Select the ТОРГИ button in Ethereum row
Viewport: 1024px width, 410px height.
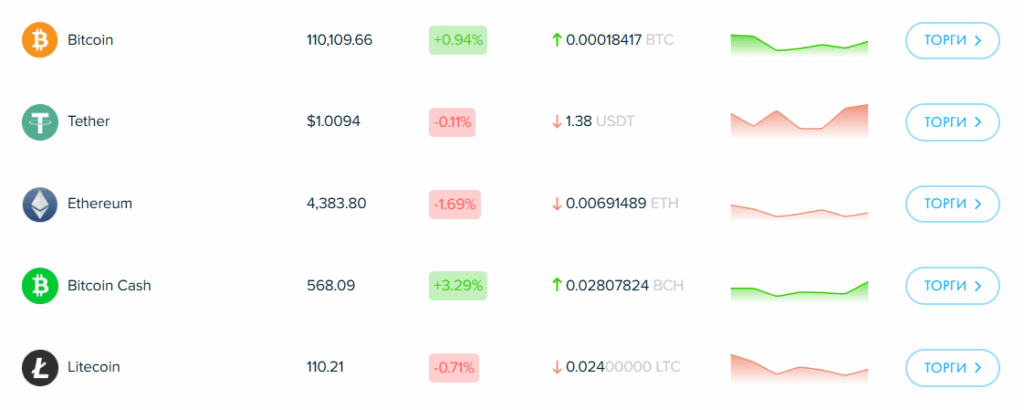point(952,204)
